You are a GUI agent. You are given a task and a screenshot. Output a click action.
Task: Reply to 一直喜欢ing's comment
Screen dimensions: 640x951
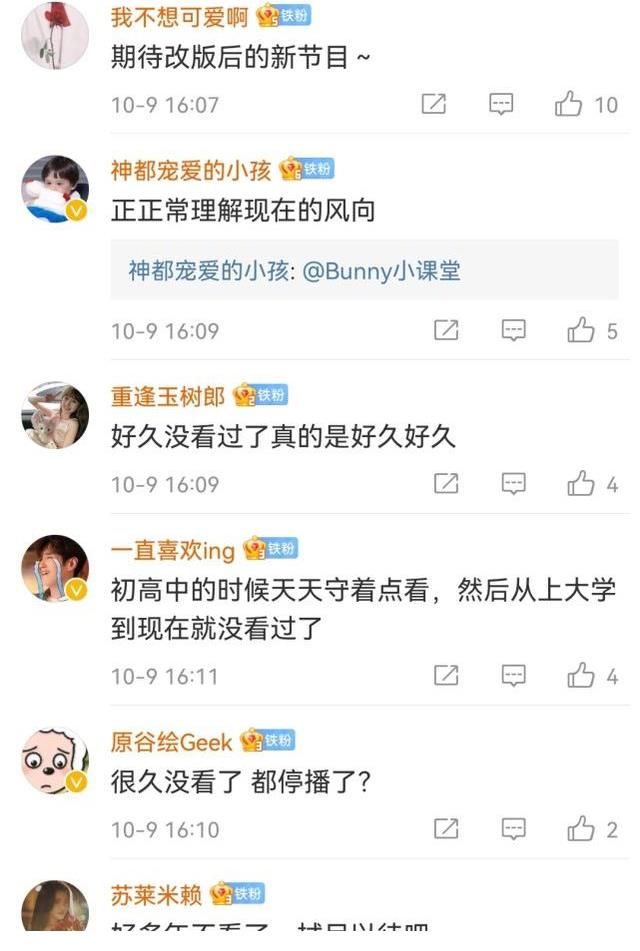[513, 676]
